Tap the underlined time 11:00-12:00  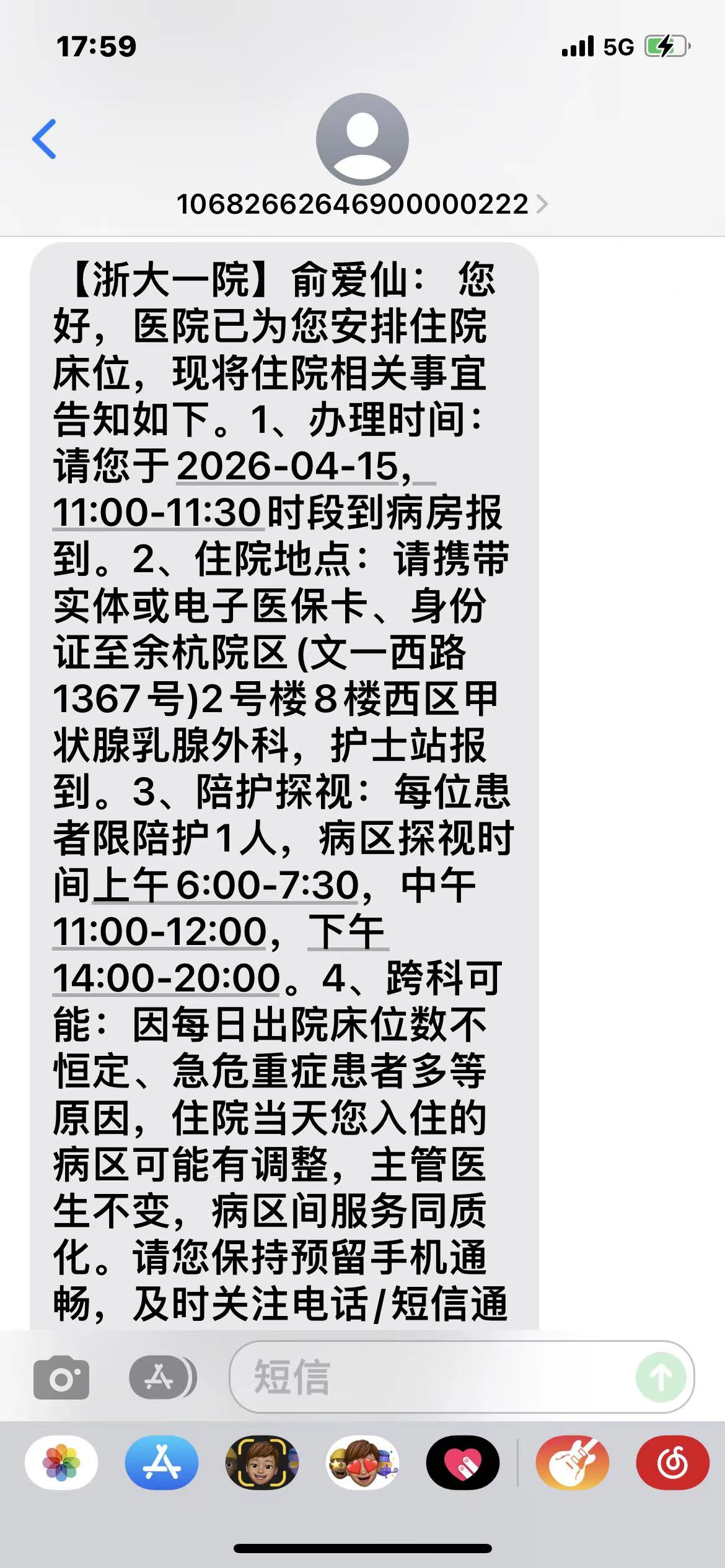click(160, 931)
